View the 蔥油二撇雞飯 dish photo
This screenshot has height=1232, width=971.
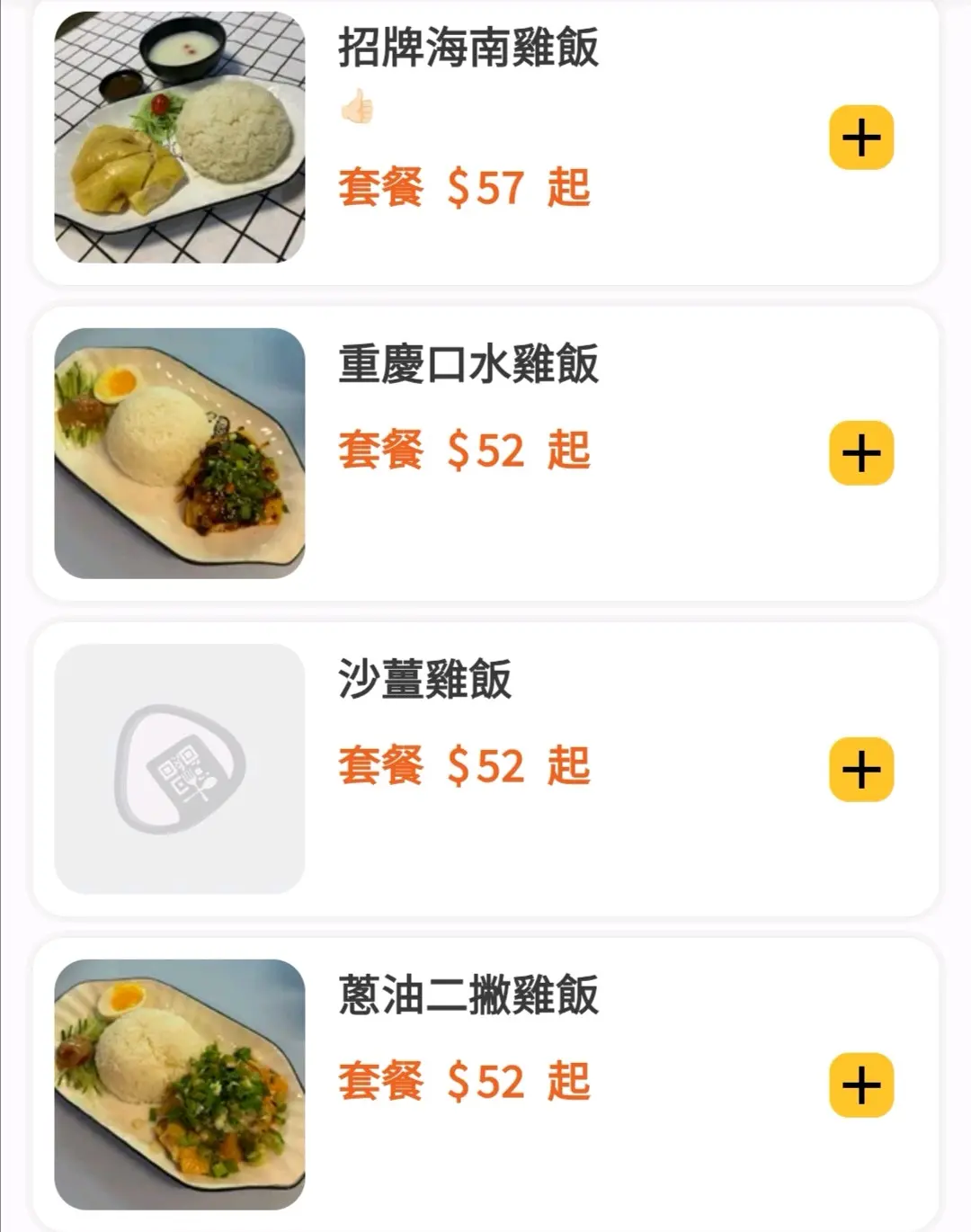point(180,1085)
